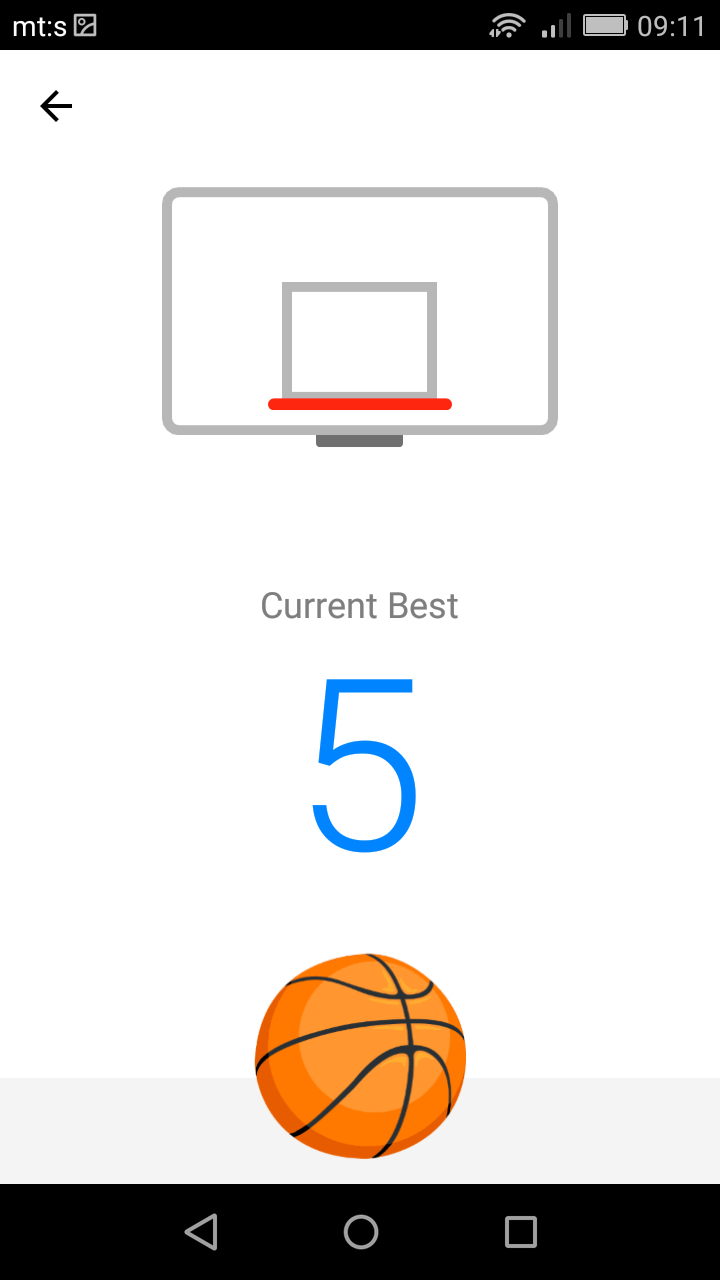Tap the back arrow at top left
Image resolution: width=720 pixels, height=1280 pixels.
tap(56, 106)
